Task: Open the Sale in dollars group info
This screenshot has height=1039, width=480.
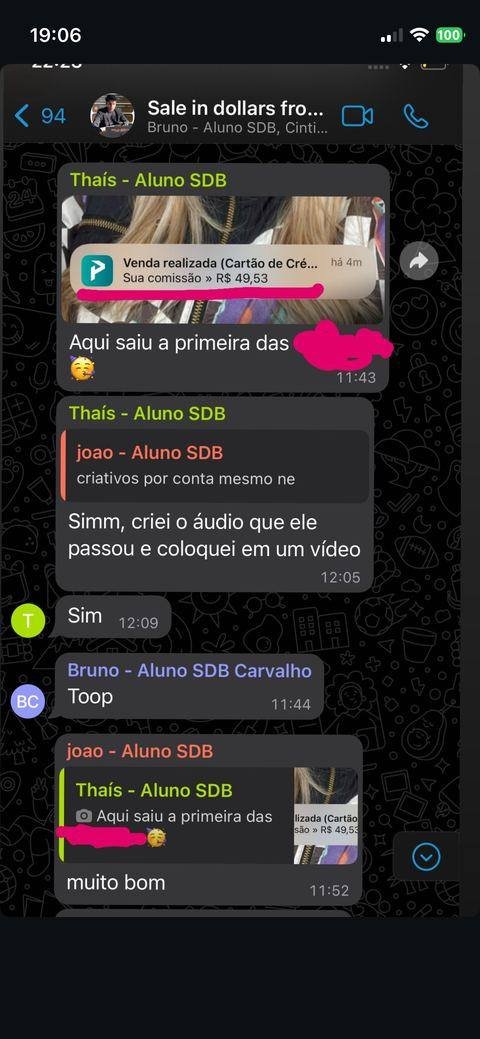Action: [x=235, y=116]
